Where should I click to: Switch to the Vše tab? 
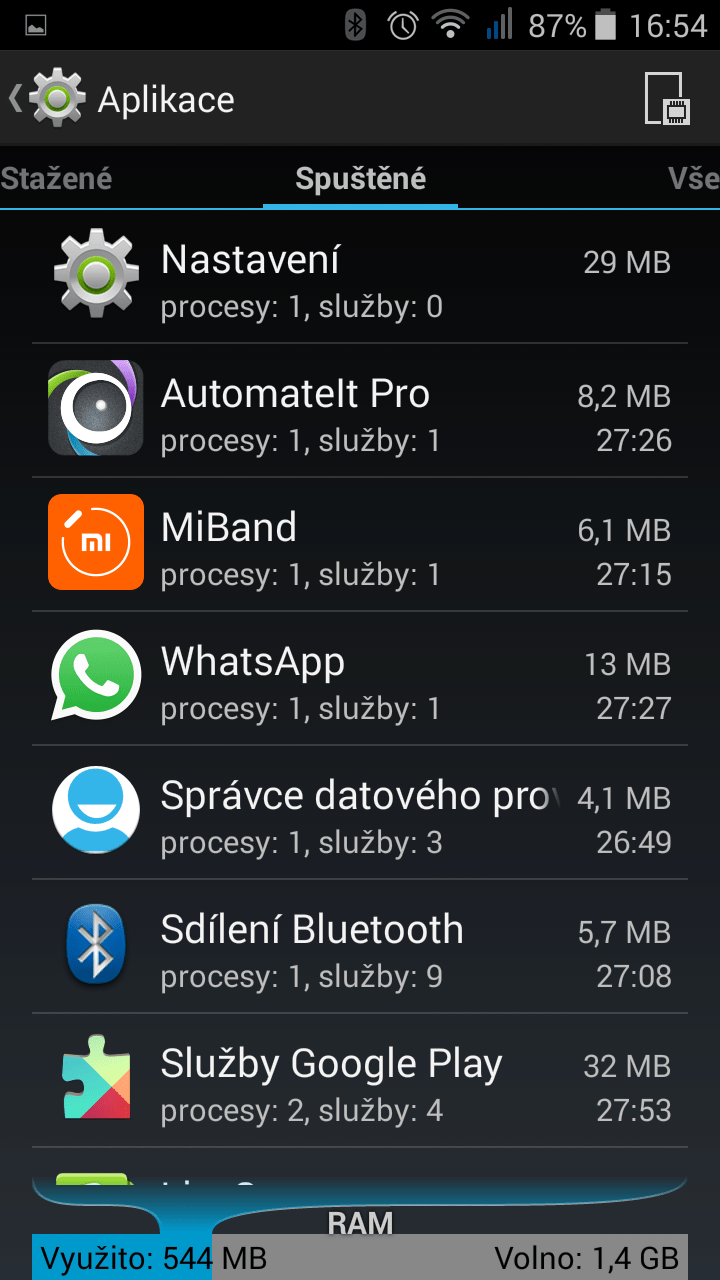click(694, 178)
